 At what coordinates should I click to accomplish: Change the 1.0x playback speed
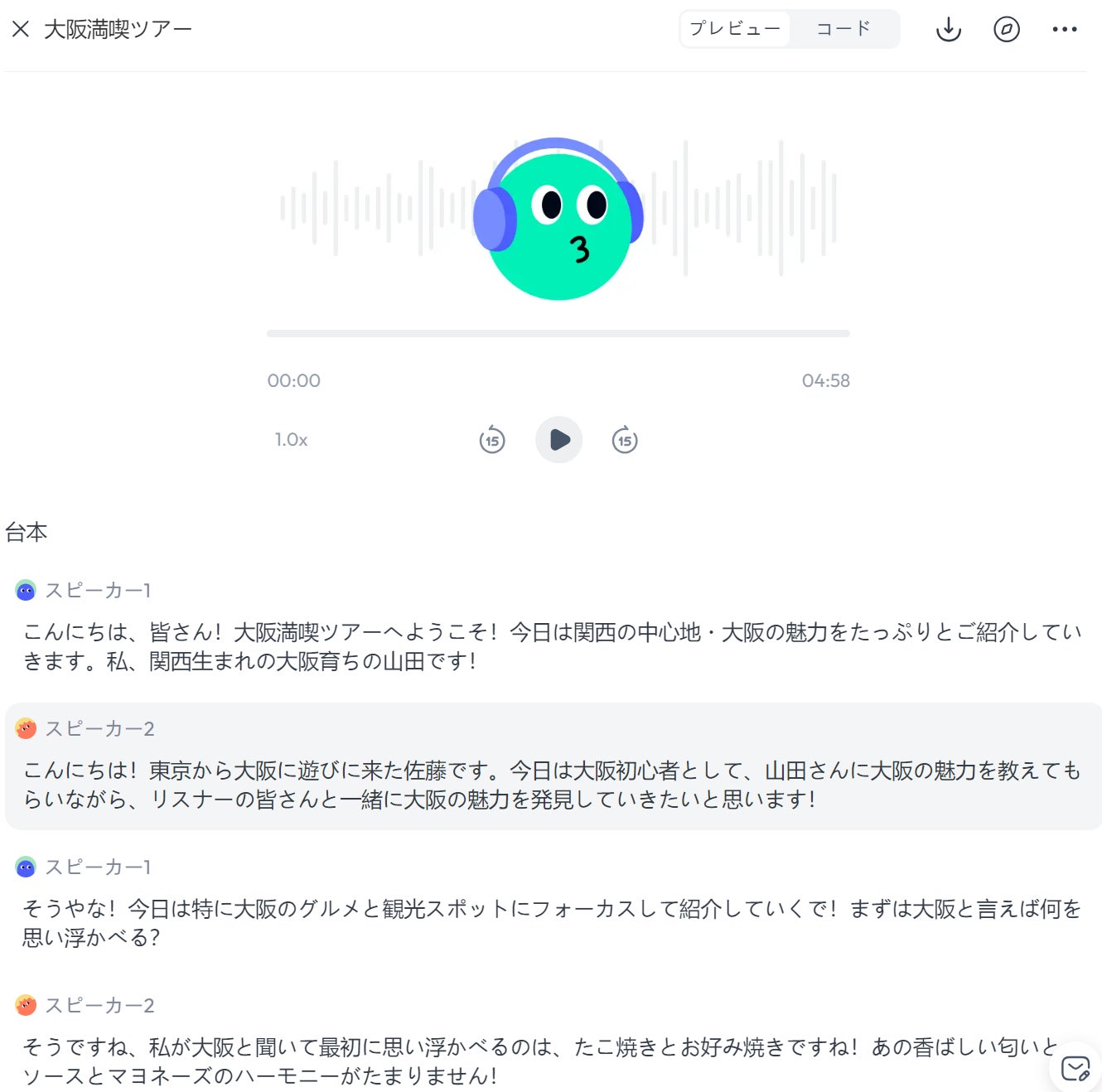tap(291, 440)
